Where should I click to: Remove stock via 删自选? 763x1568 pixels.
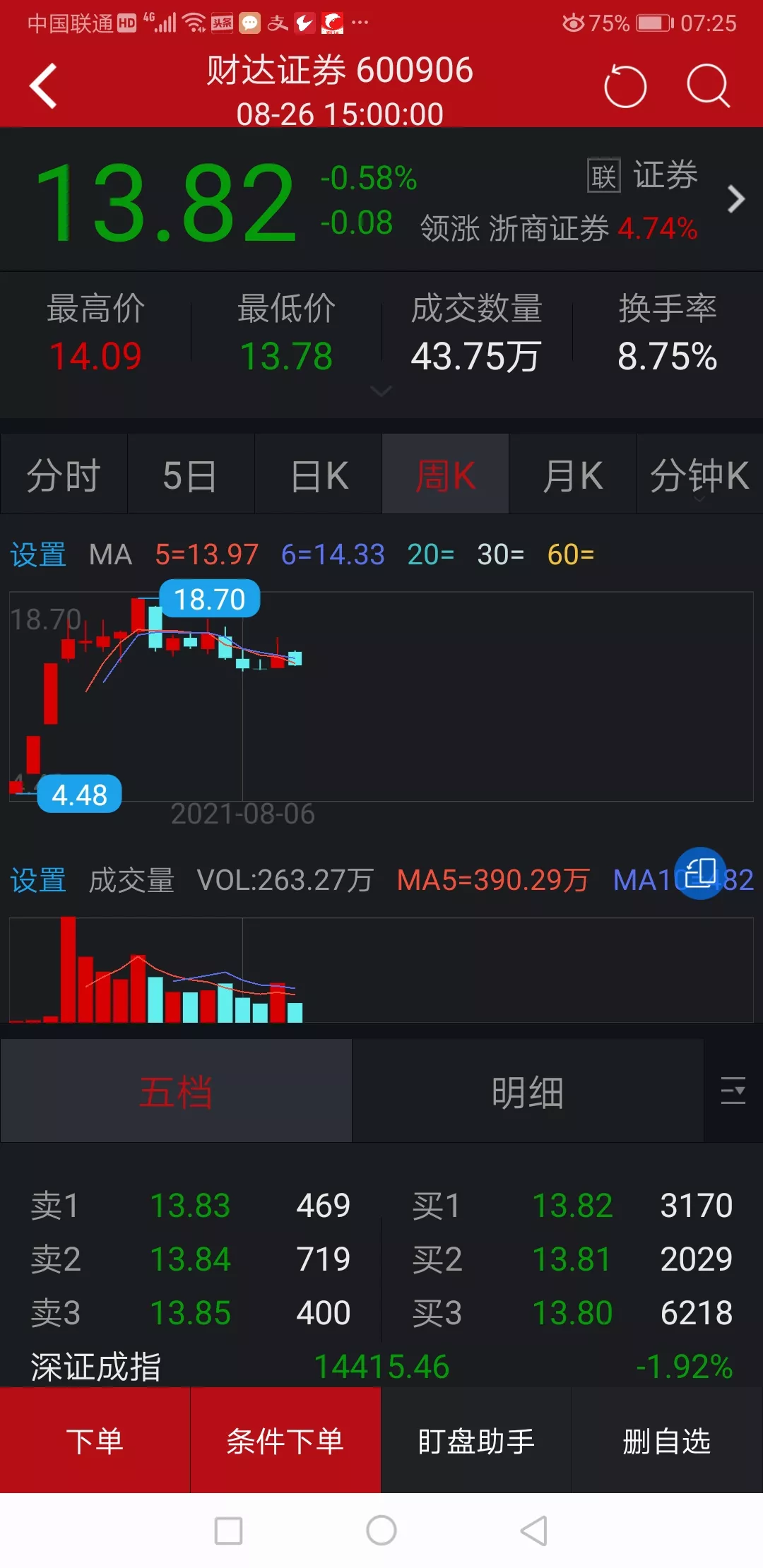click(667, 1441)
